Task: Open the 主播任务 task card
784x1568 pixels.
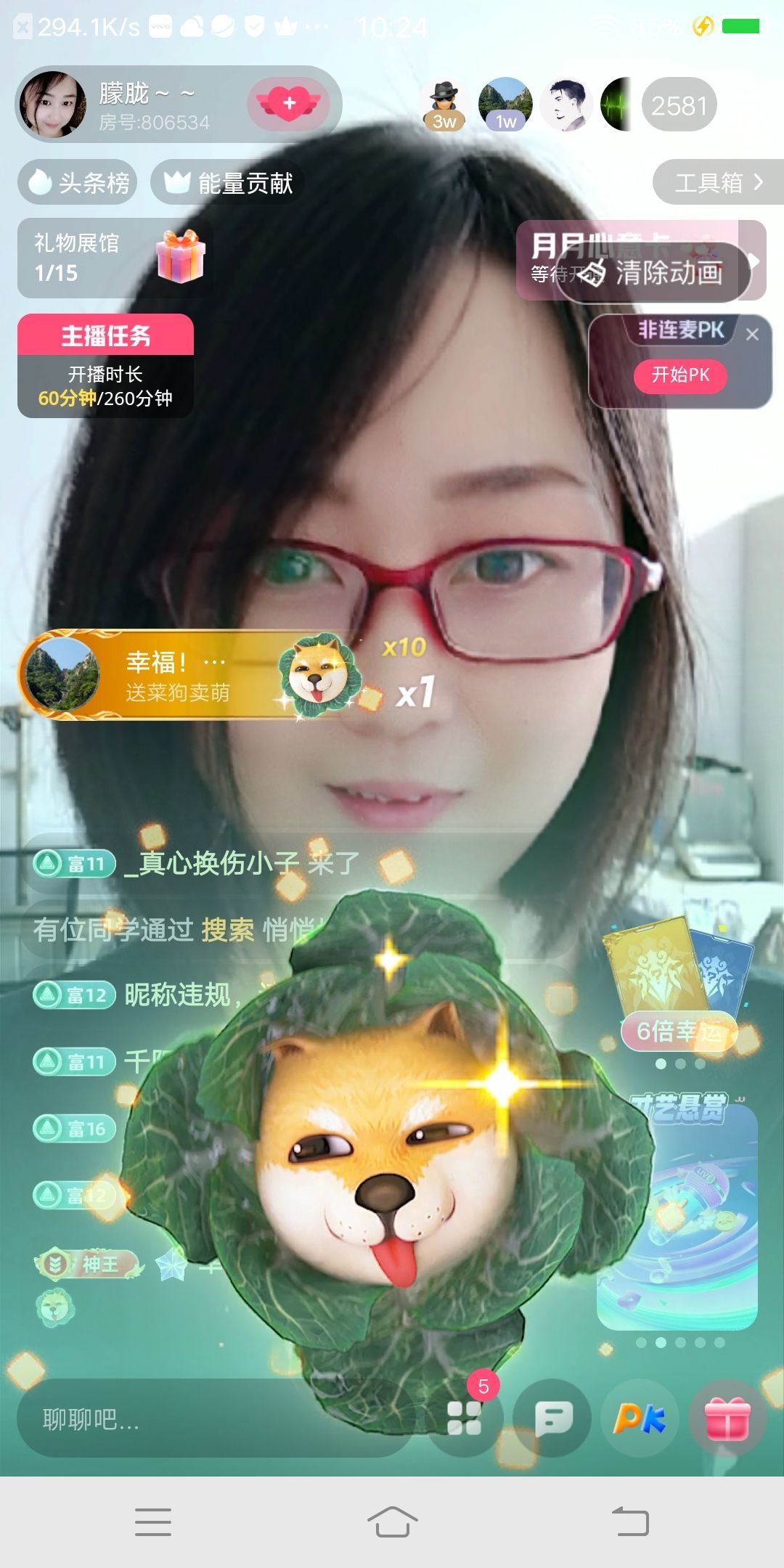Action: tap(106, 365)
